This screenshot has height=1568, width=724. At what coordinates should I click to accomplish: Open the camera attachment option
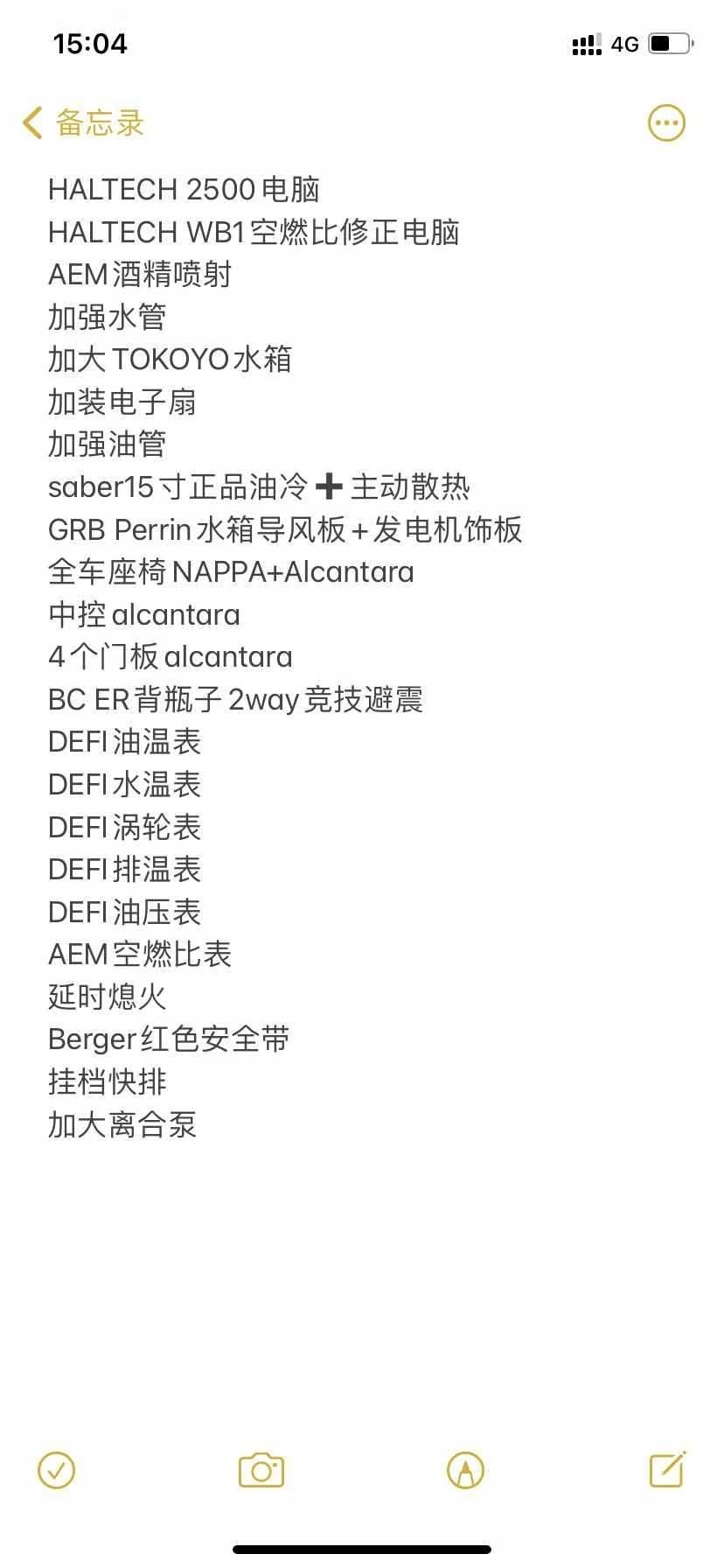tap(261, 1471)
